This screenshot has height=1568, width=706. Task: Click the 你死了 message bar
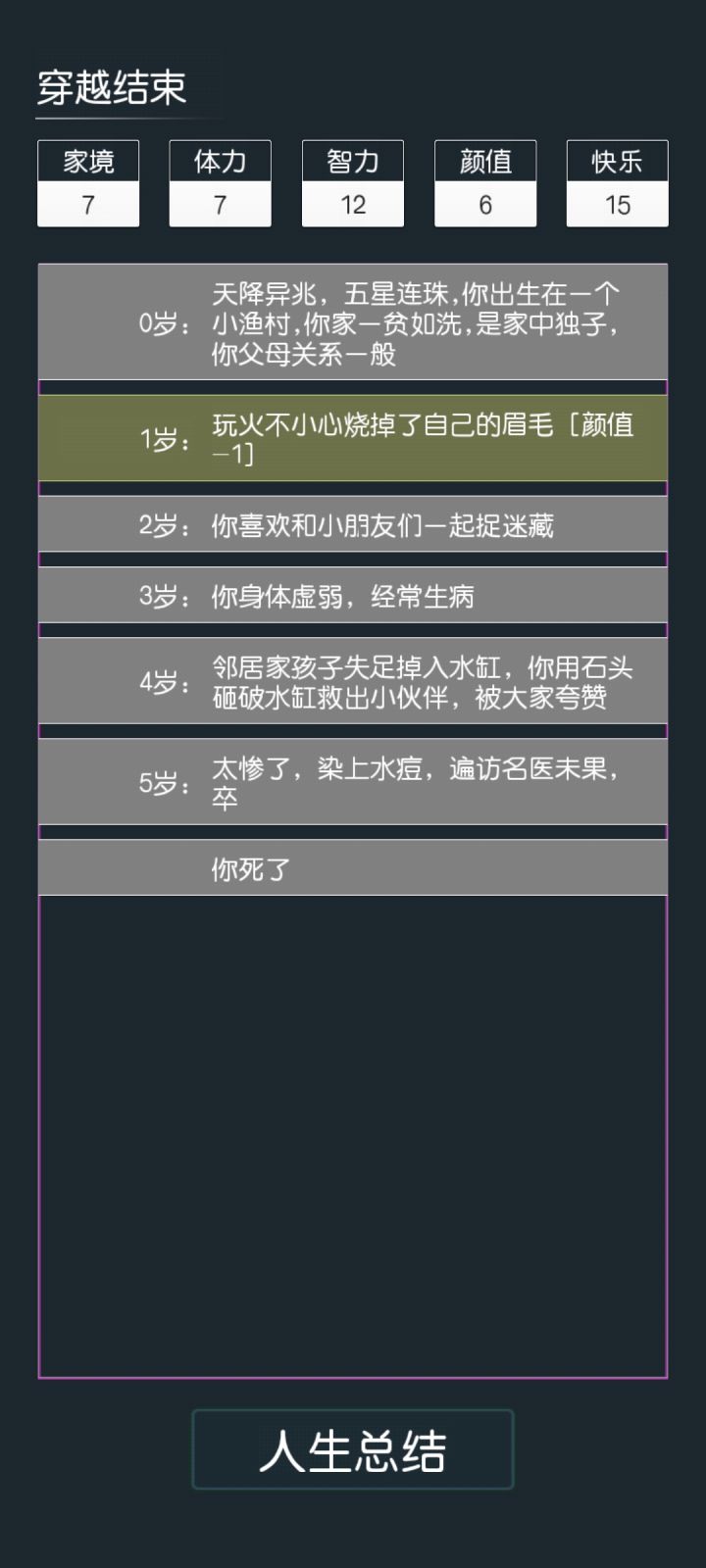coord(353,866)
